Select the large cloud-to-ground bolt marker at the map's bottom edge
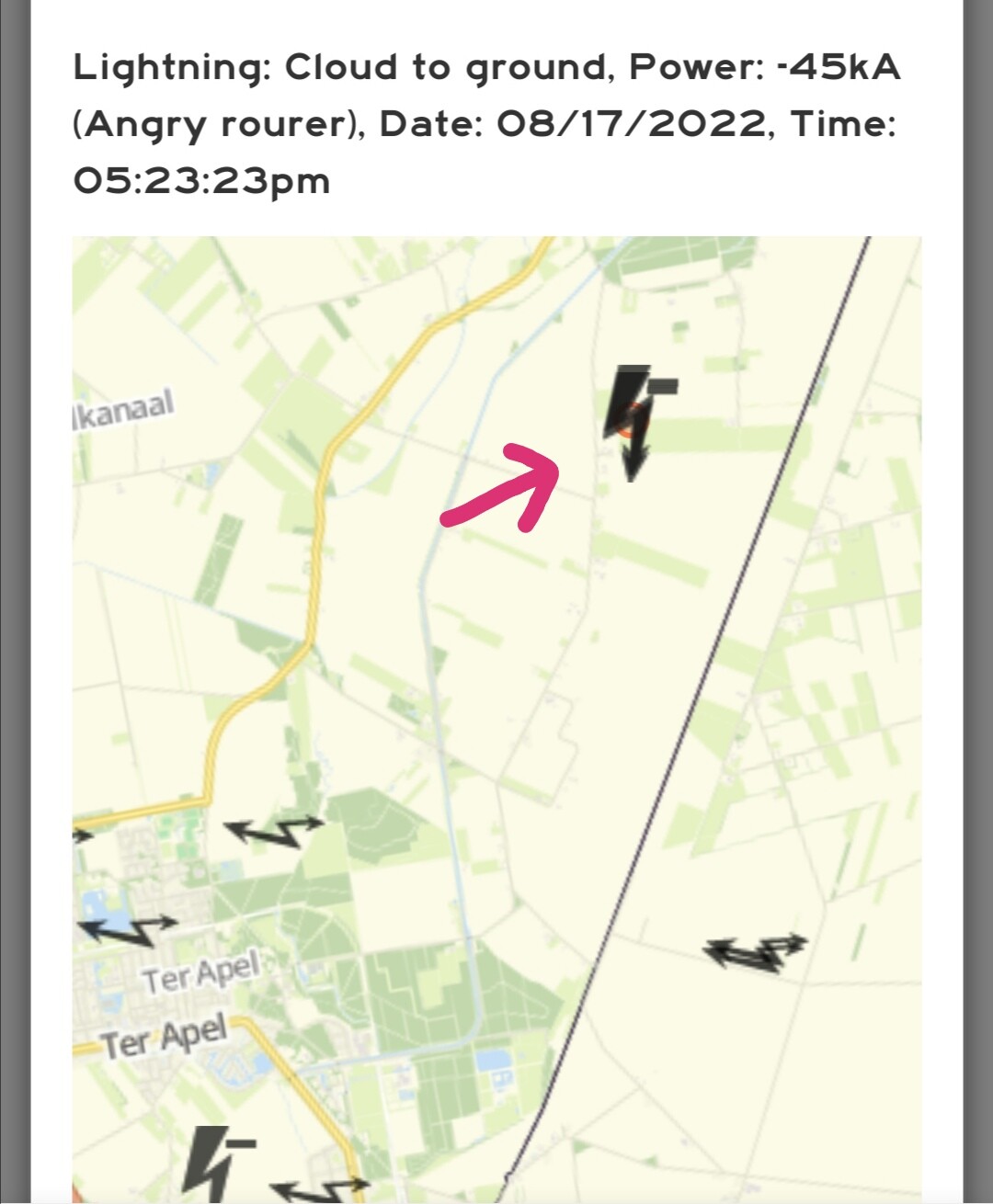Screen dimensions: 993x1204 point(219,1164)
